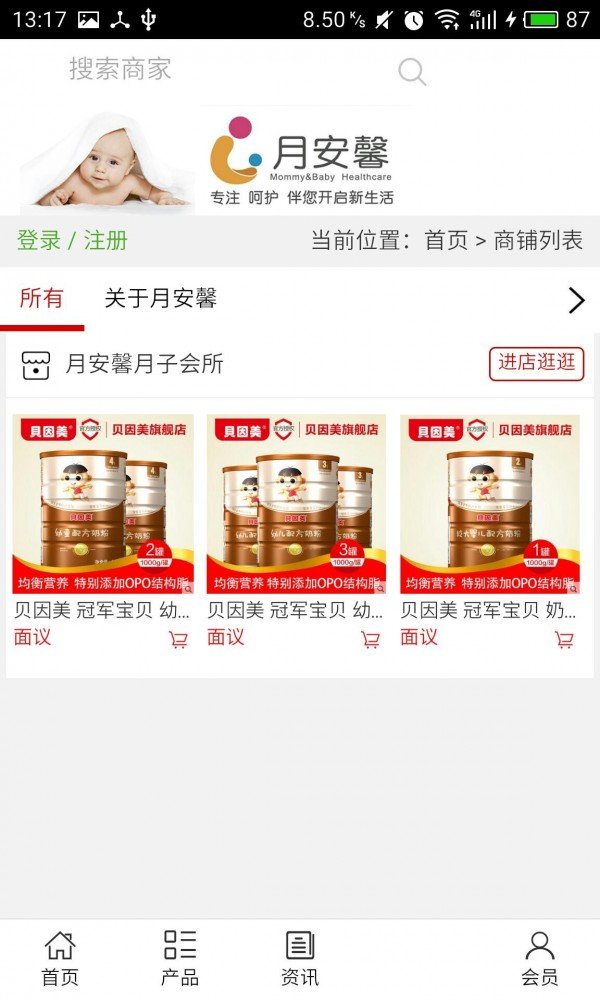Tap 首页 in the 当前位置 breadcrumb
This screenshot has width=600, height=1000.
pos(446,241)
